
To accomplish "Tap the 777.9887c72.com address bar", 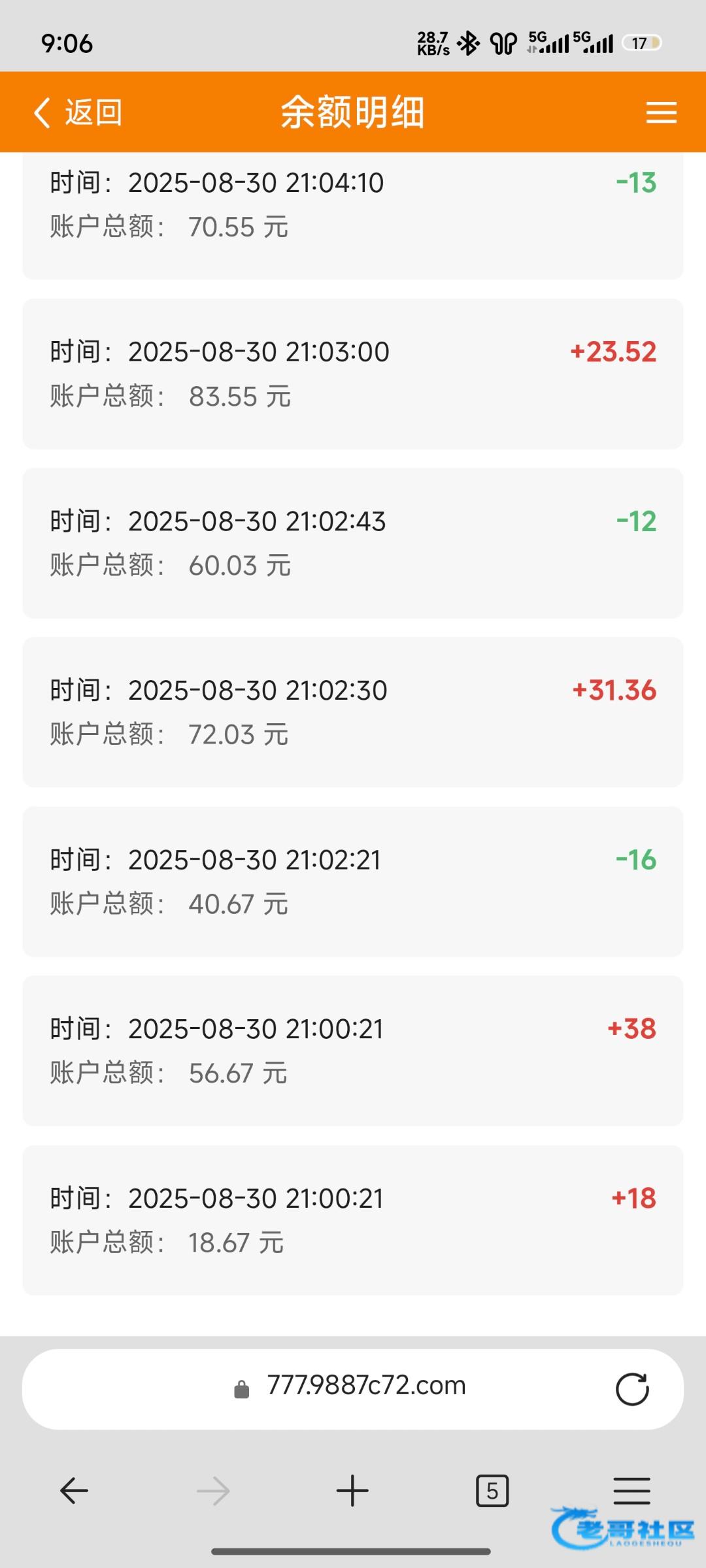I will pos(353,1386).
